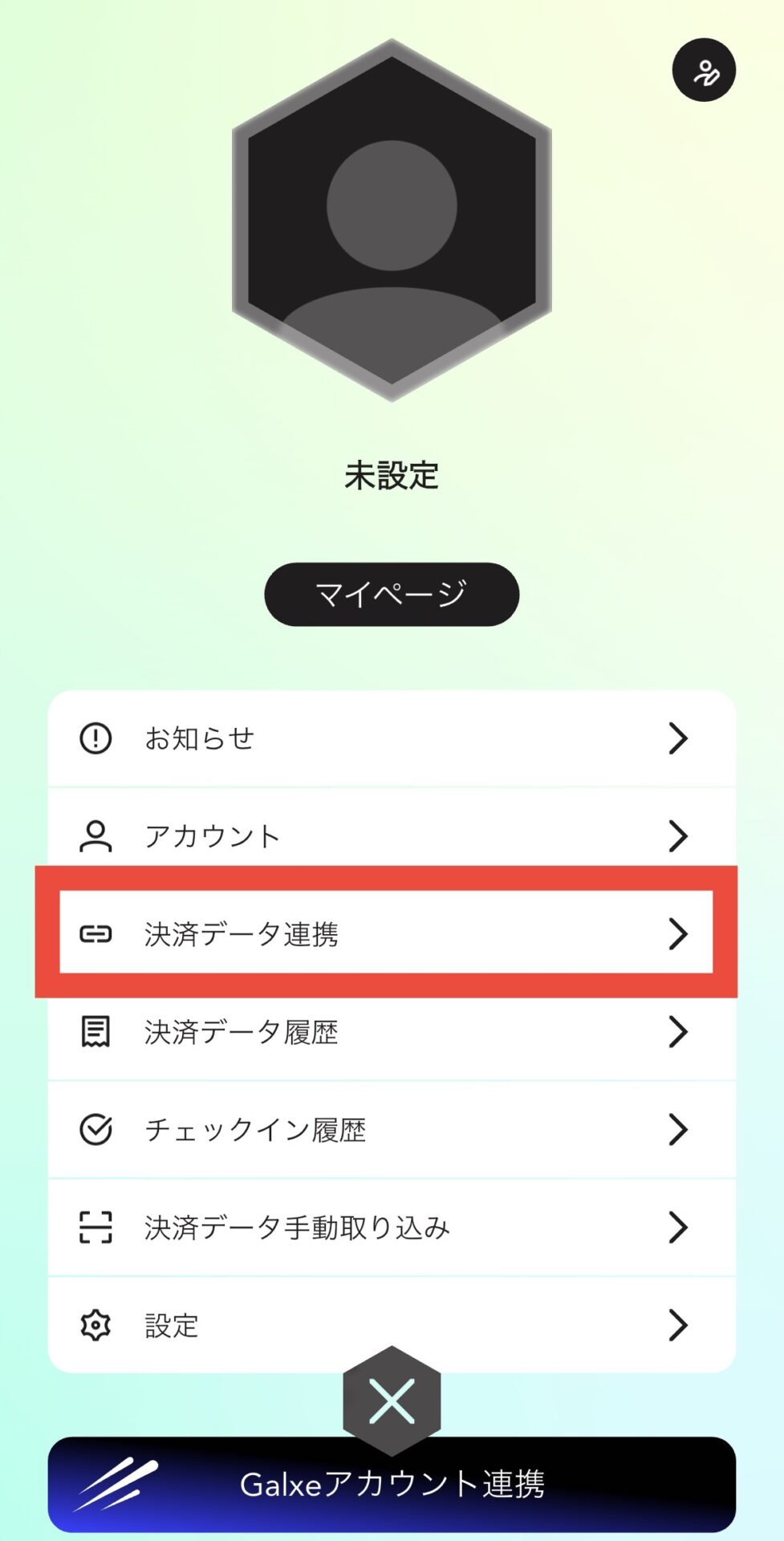Screen dimensions: 784x1541
Task: Select 決済データ連携
Action: click(392, 933)
